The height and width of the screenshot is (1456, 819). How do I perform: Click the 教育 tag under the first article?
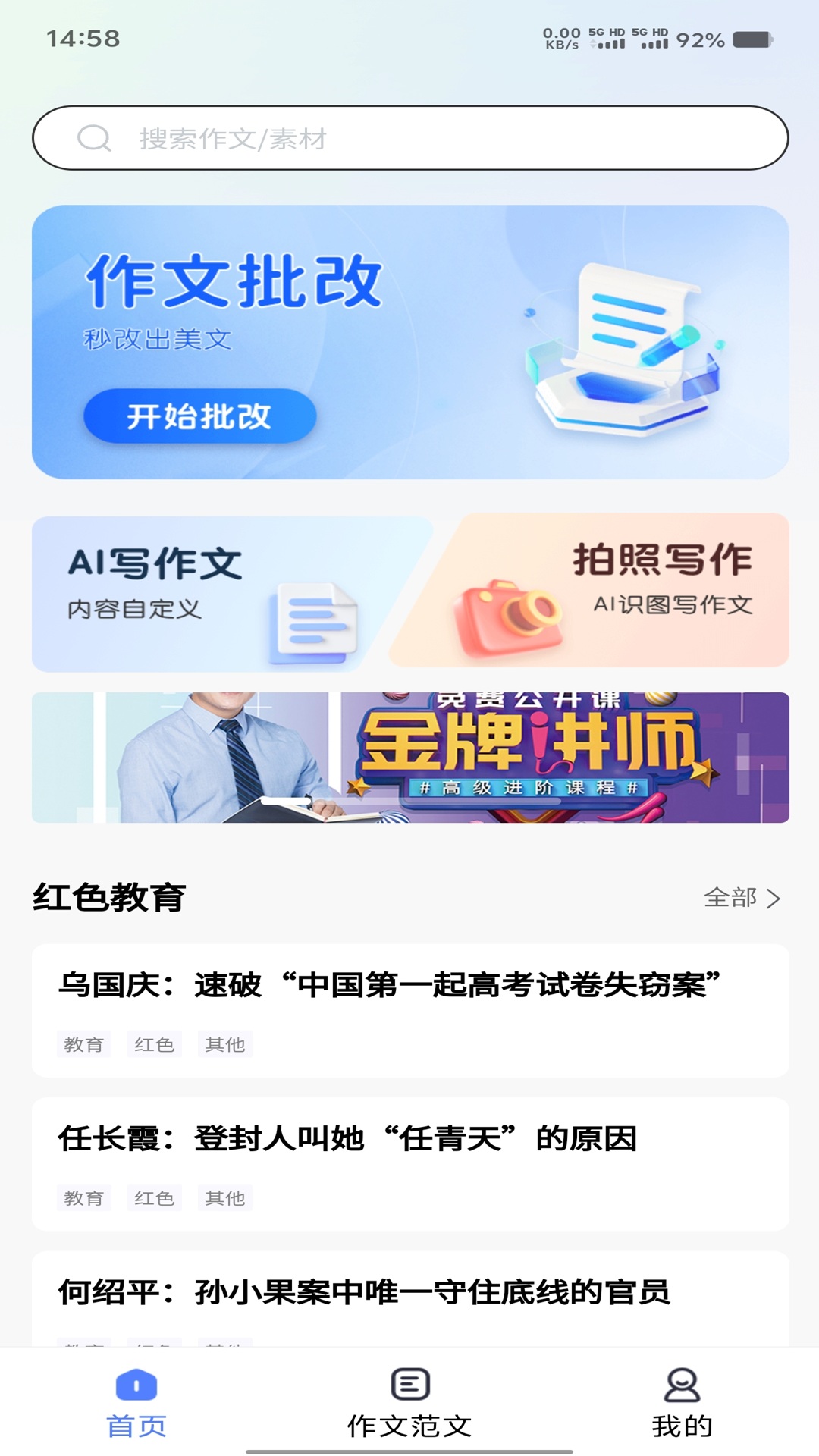pos(84,1044)
